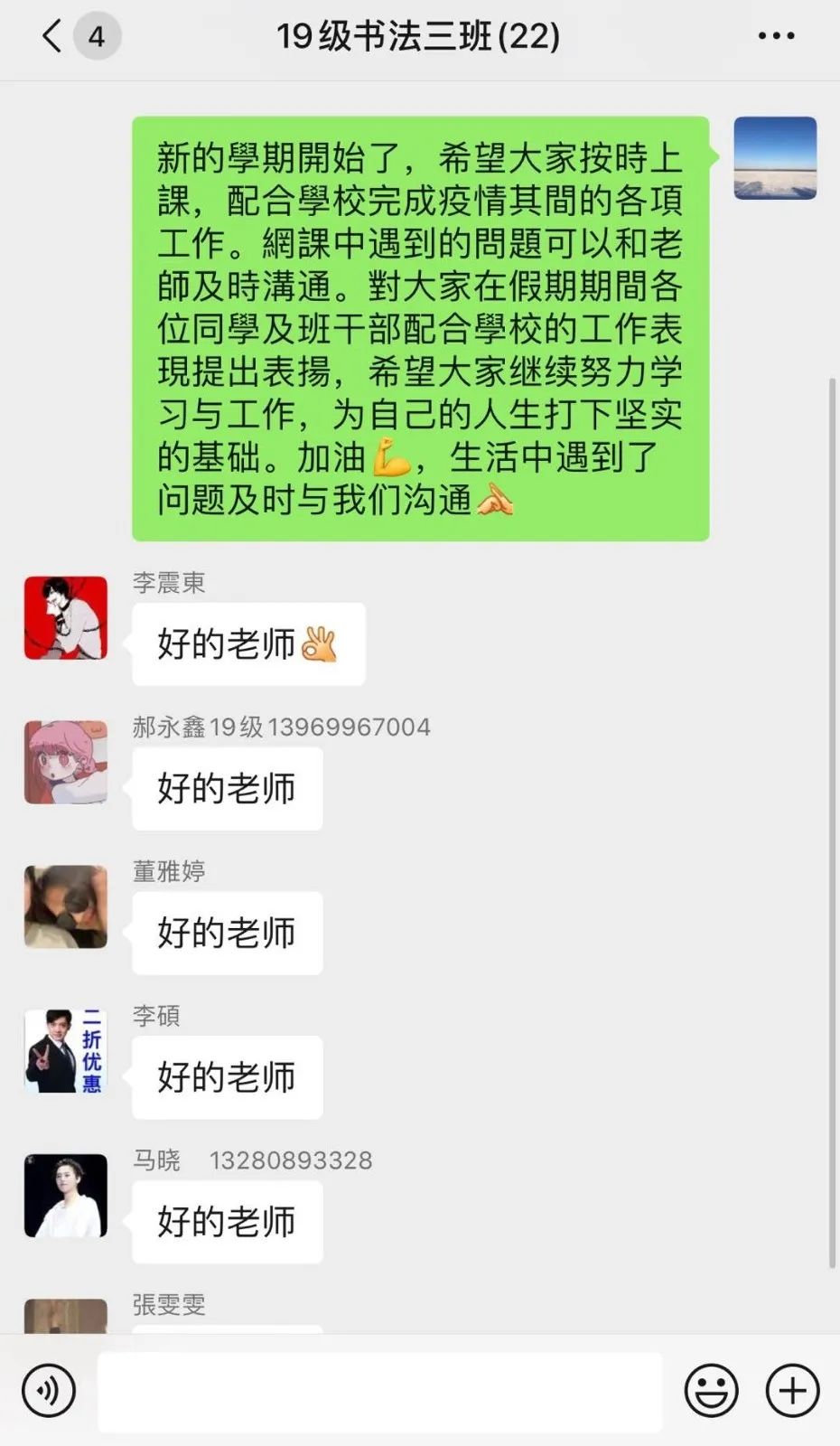Go back to the chat list
Viewport: 840px width, 1446px height.
click(52, 37)
